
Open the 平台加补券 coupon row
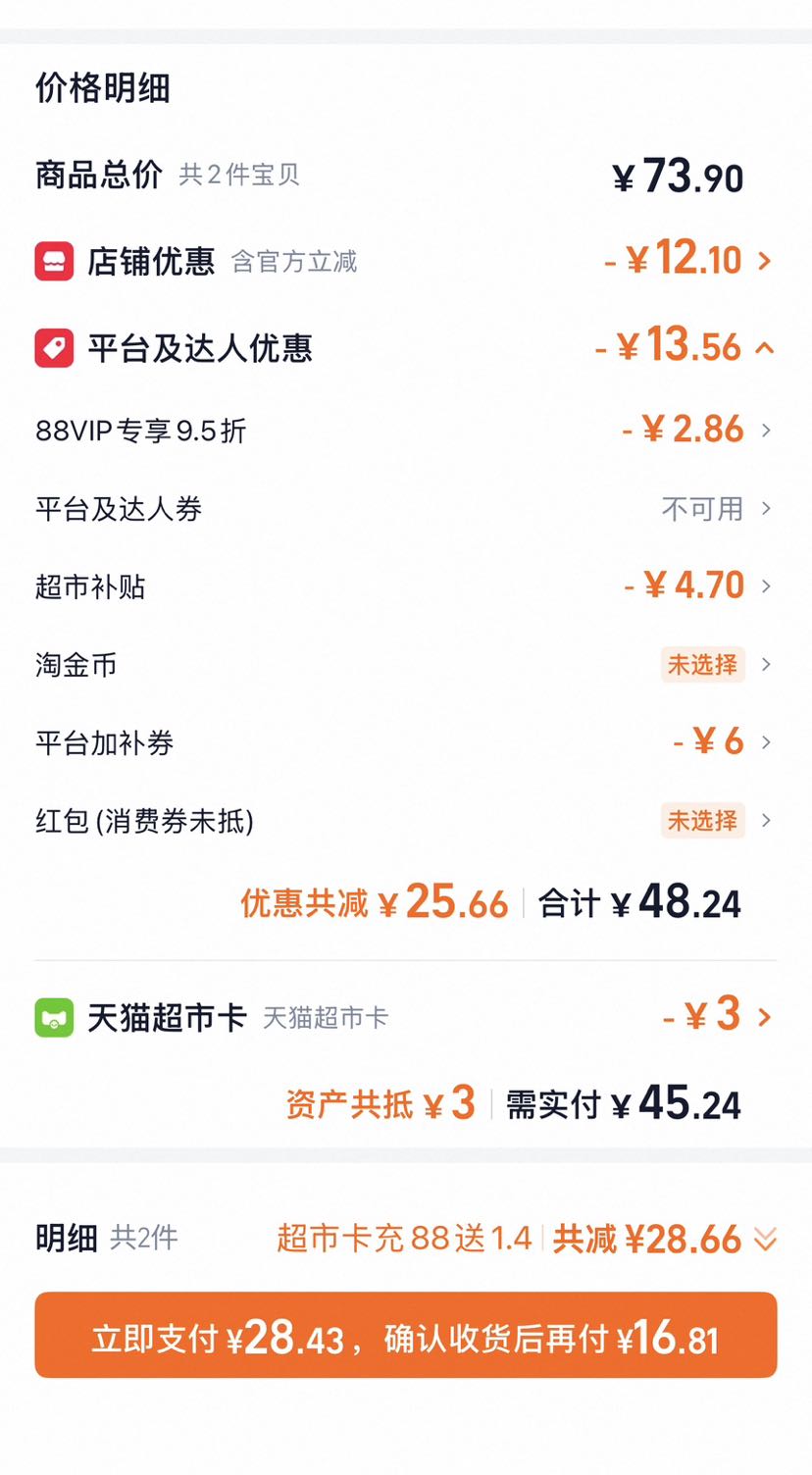(405, 742)
